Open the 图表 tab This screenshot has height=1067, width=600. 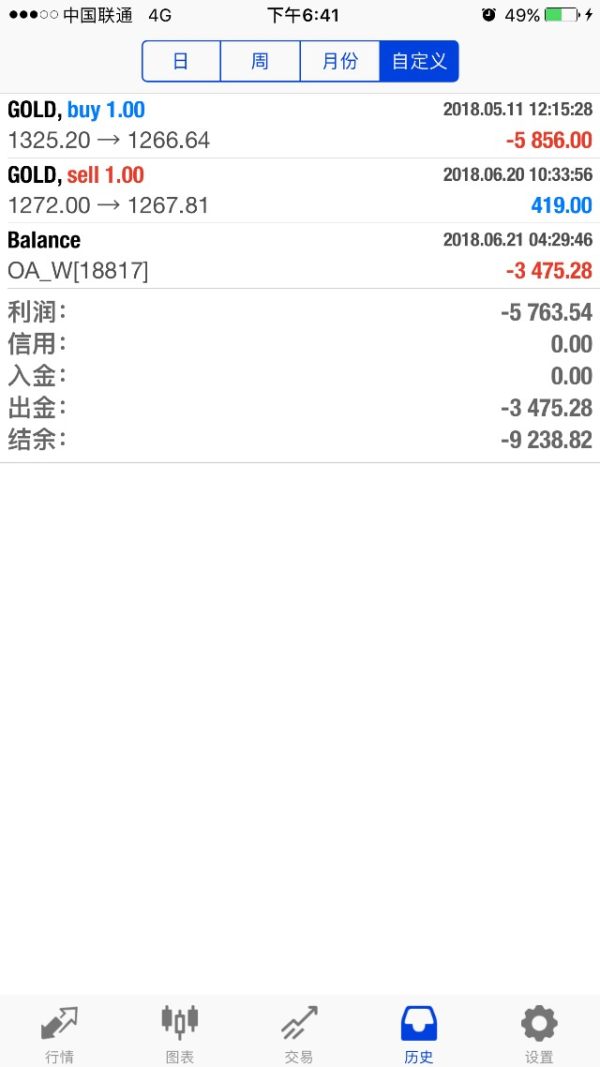(x=180, y=1033)
